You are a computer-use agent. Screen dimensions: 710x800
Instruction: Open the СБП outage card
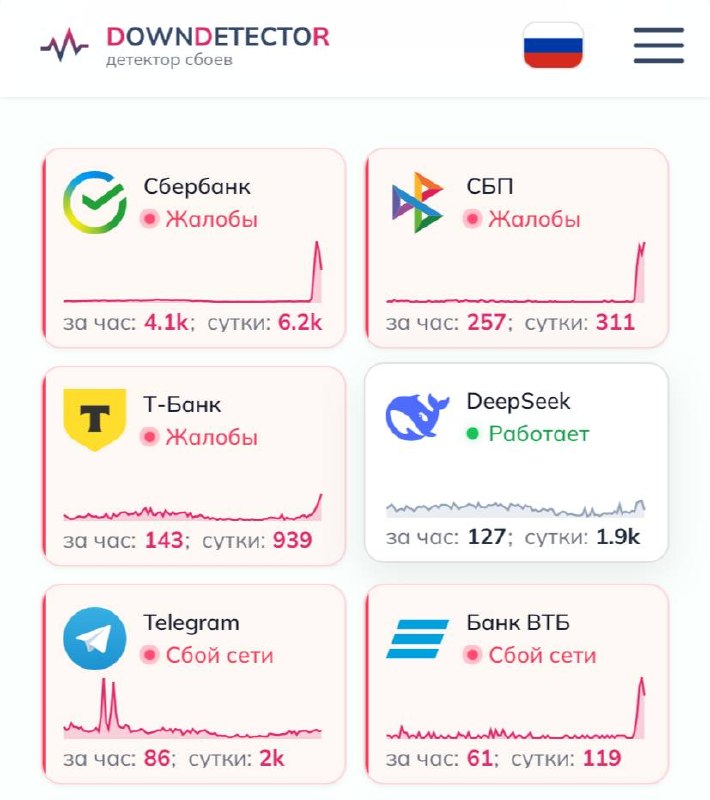coord(516,248)
